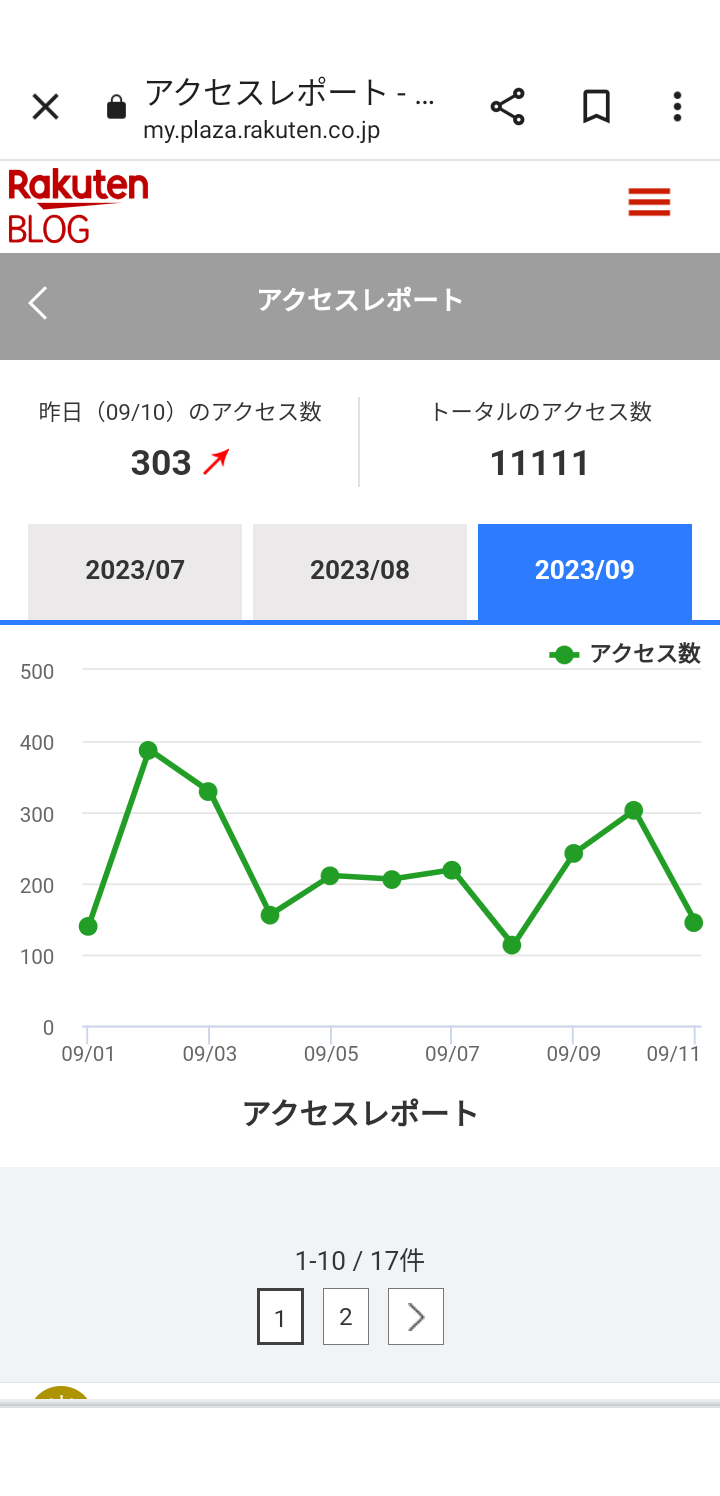Switch to the 2023/07 tab
This screenshot has height=1496, width=720.
pos(135,571)
